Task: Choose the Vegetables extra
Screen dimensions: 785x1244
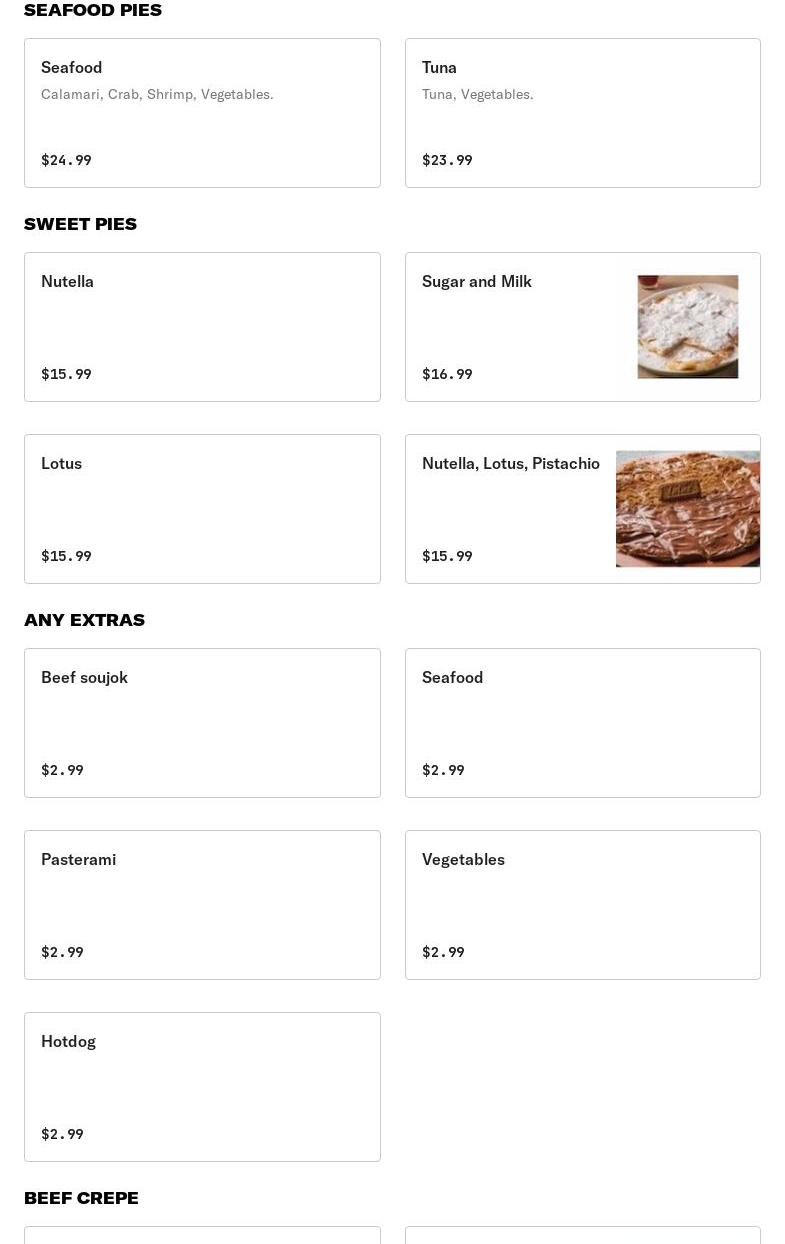Action: point(582,905)
